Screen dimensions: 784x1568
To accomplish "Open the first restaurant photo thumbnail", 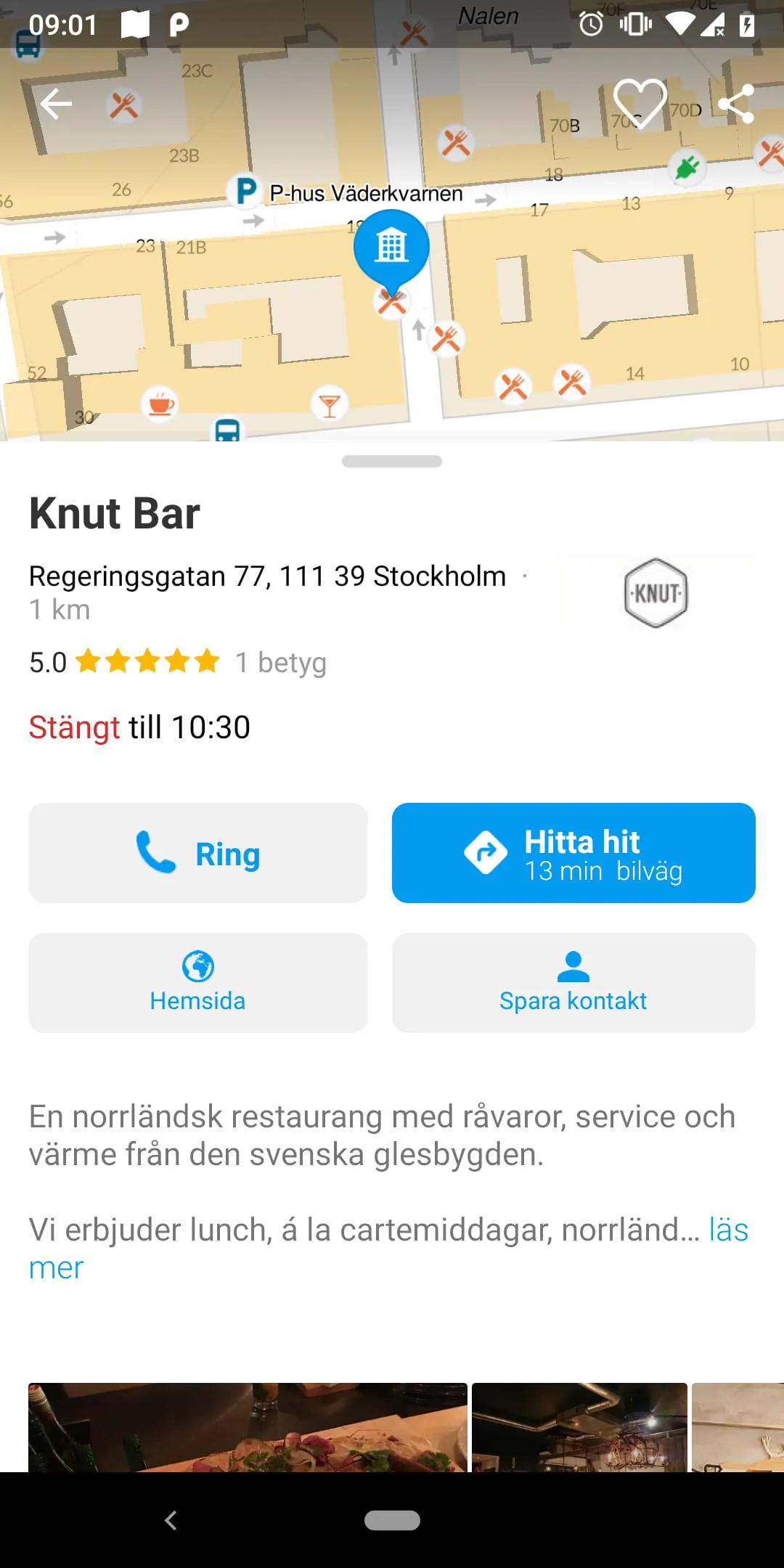I will [x=247, y=1426].
